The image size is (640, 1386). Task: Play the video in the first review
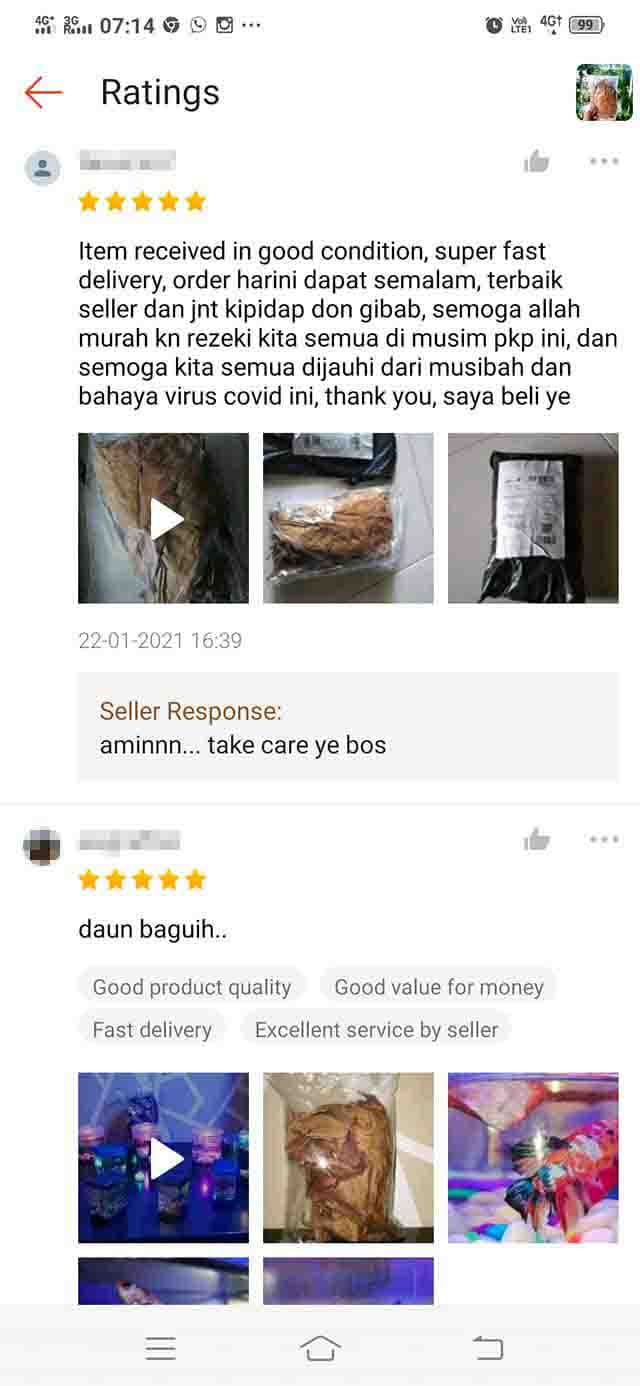coord(164,518)
